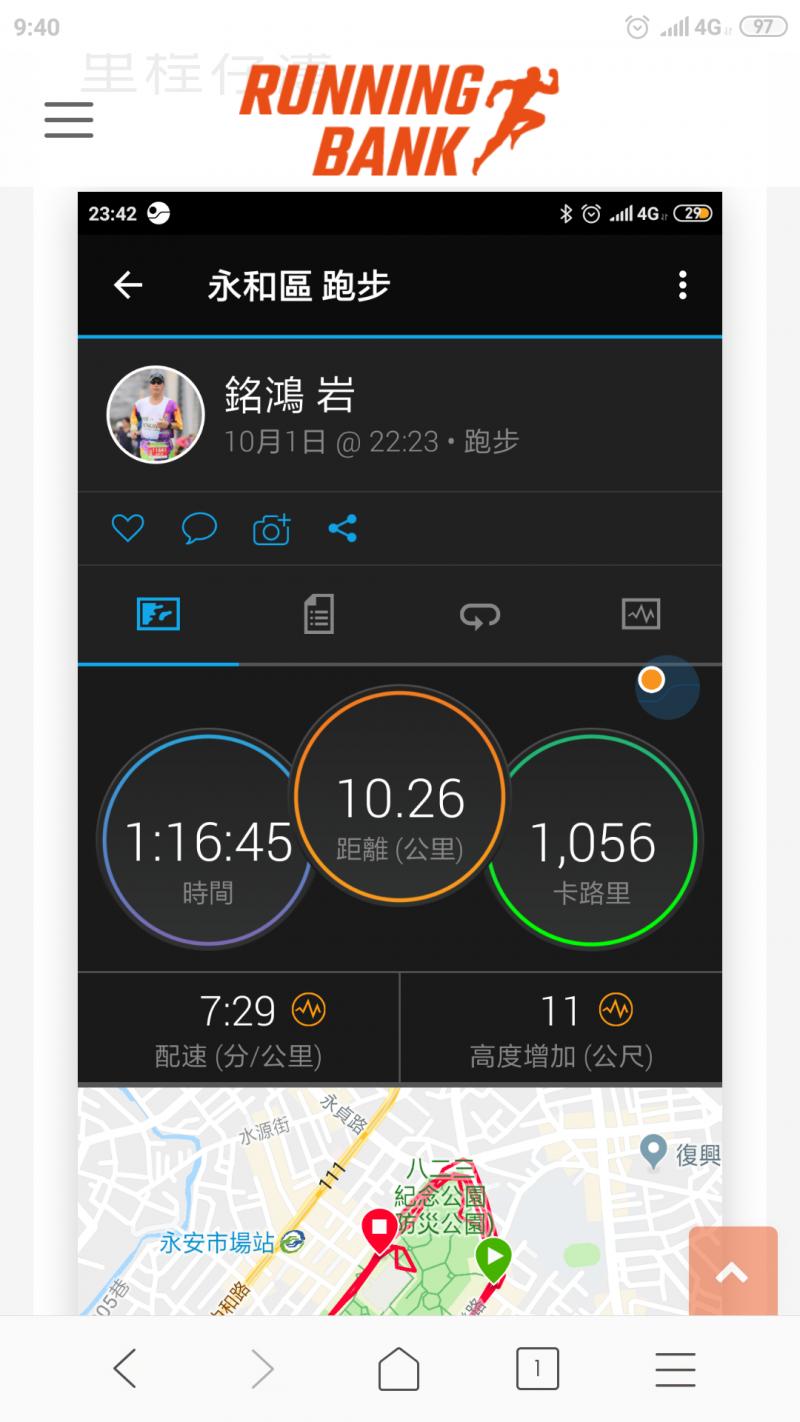Image resolution: width=800 pixels, height=1422 pixels.
Task: Tap the orange back-to-top arrow button
Action: tap(733, 1271)
